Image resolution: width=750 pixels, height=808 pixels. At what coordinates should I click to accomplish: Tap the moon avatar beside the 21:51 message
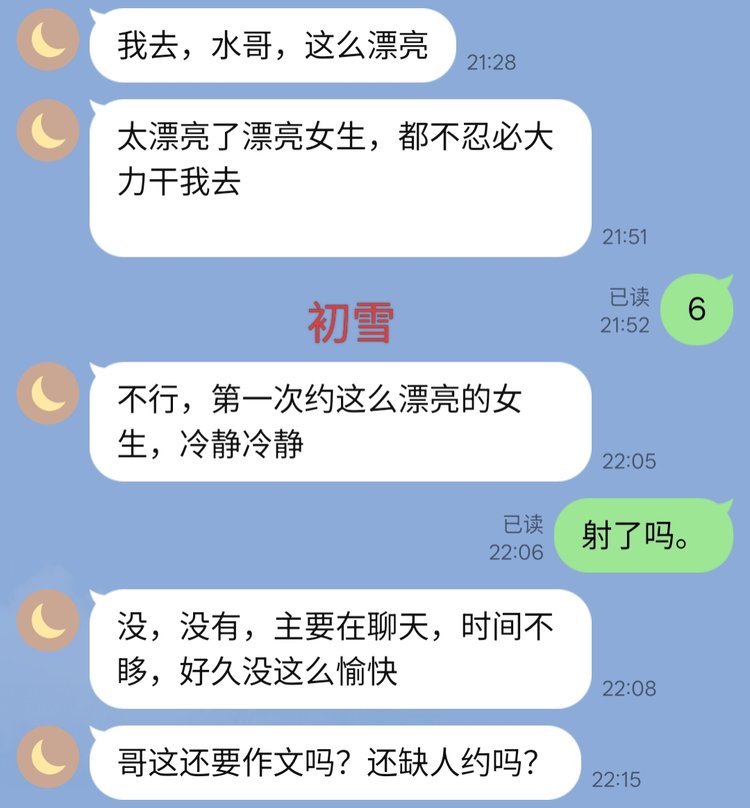(x=47, y=130)
